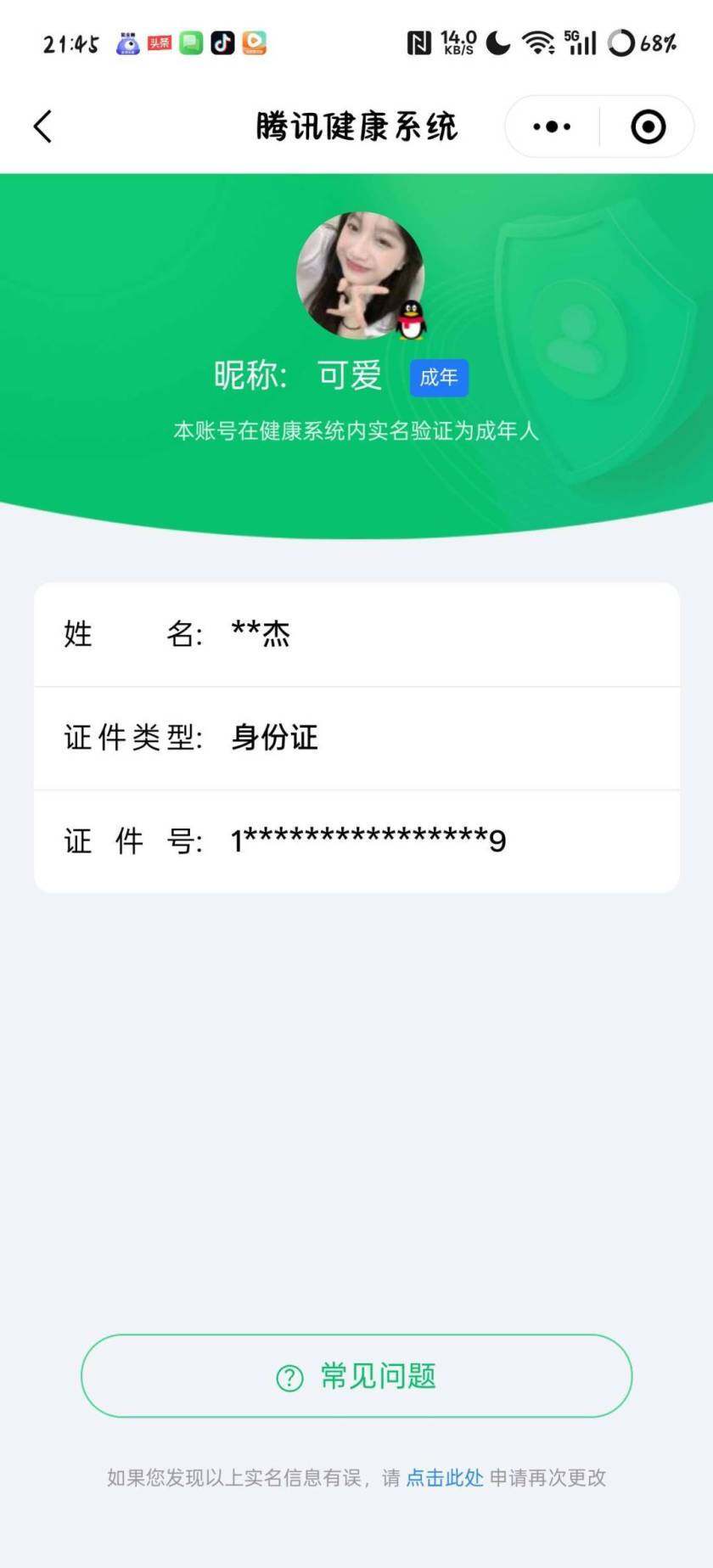Tap the profile avatar photo
The image size is (713, 1568).
[360, 275]
